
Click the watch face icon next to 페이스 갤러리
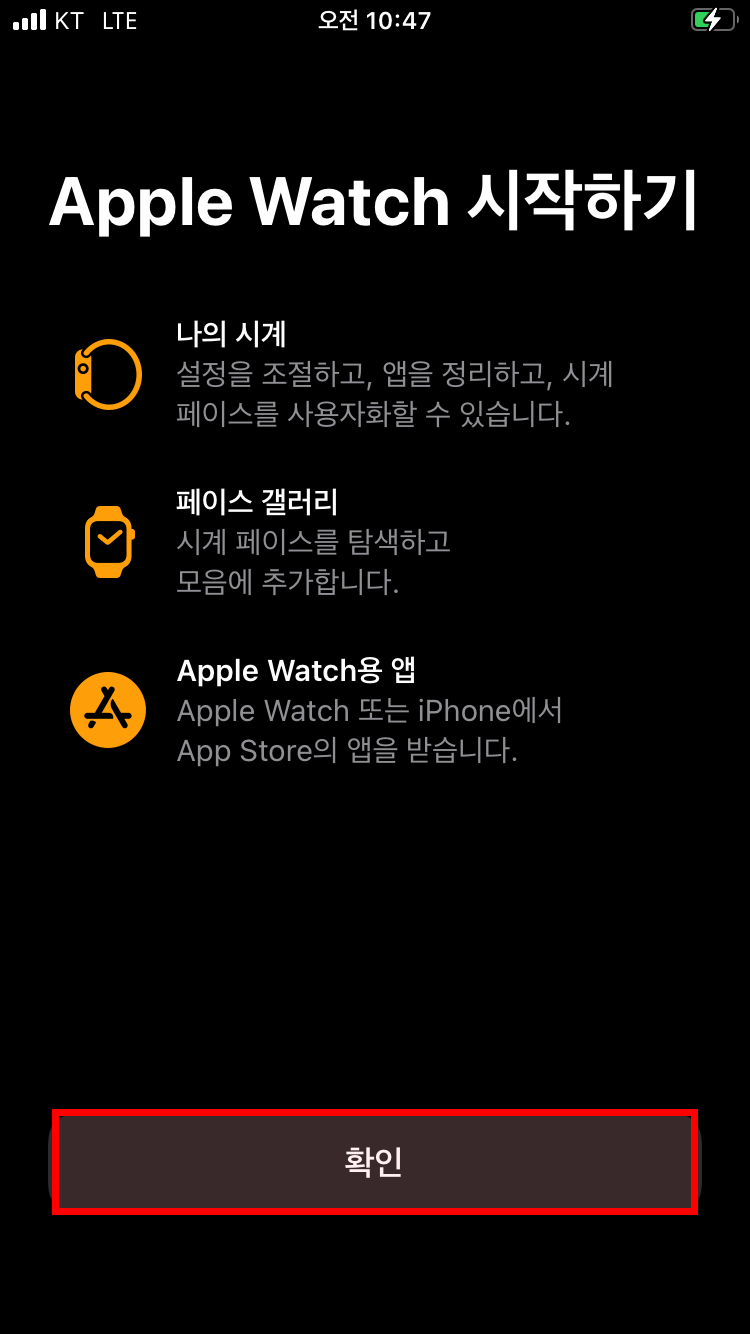point(107,541)
